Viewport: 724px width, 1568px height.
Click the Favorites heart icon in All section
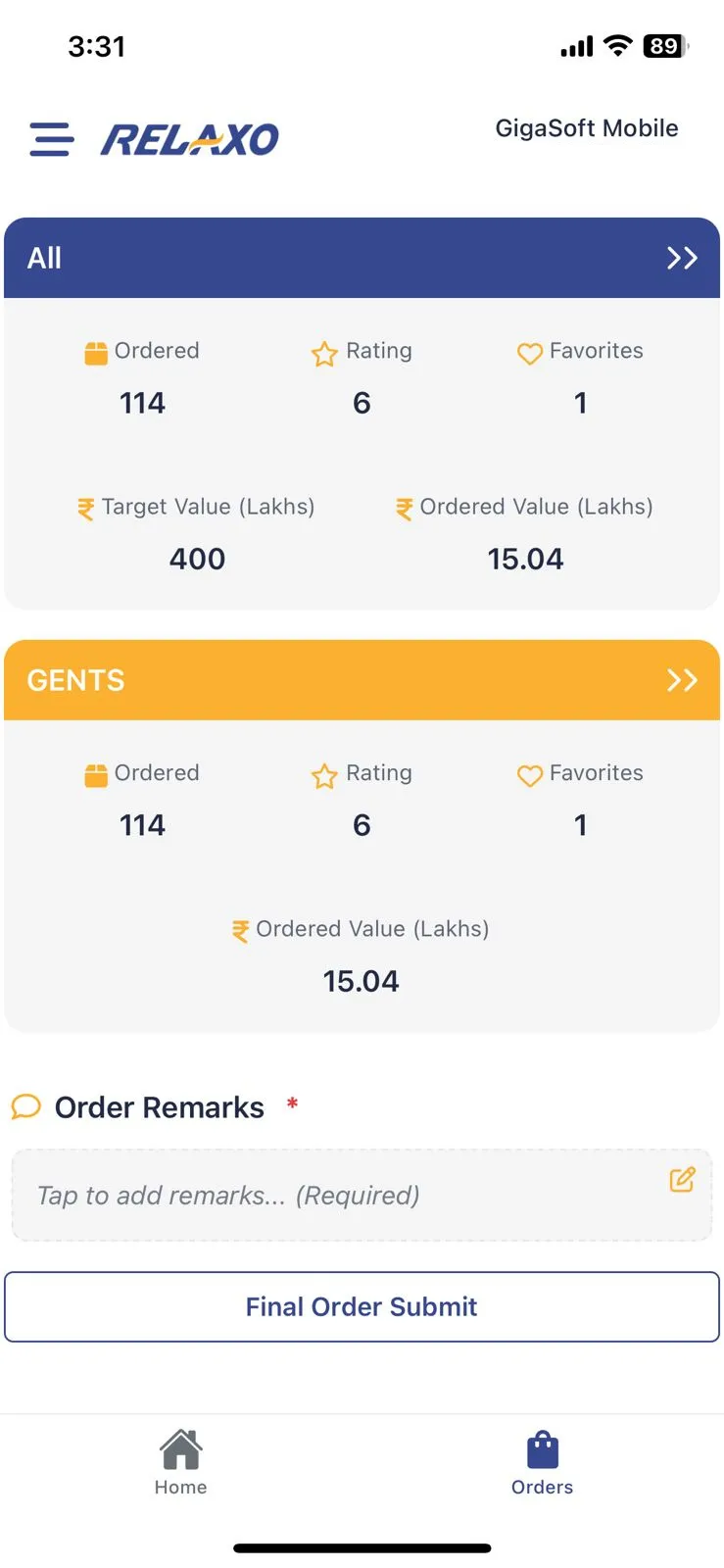(x=529, y=354)
